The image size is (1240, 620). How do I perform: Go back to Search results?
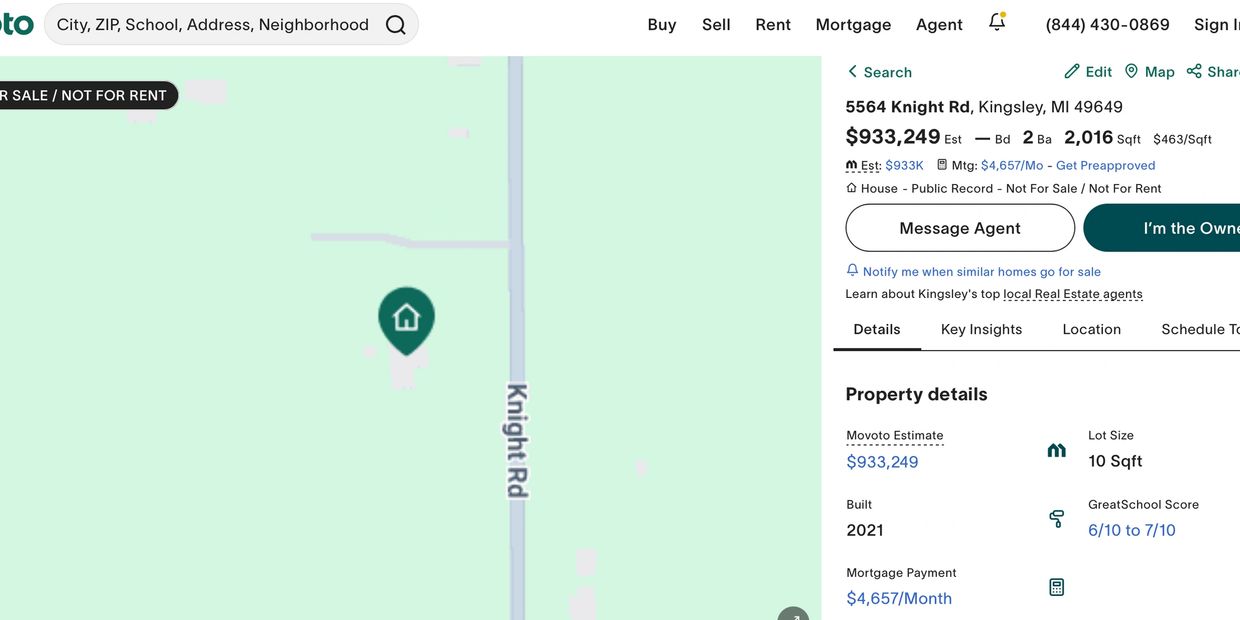point(879,72)
